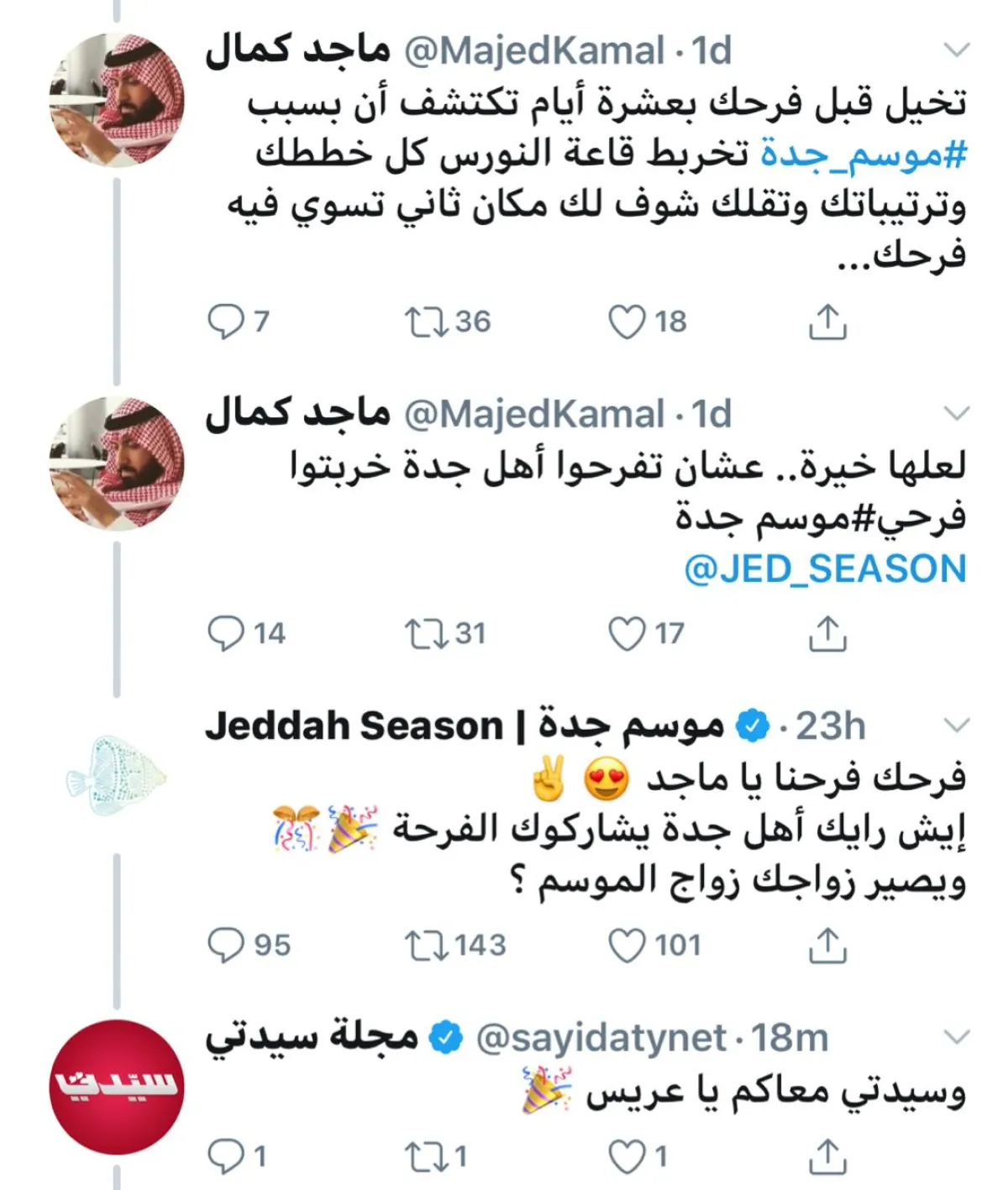This screenshot has height=1190, width=1008.
Task: Open Jeddah Season's fish profile avatar
Action: pyautogui.click(x=117, y=775)
